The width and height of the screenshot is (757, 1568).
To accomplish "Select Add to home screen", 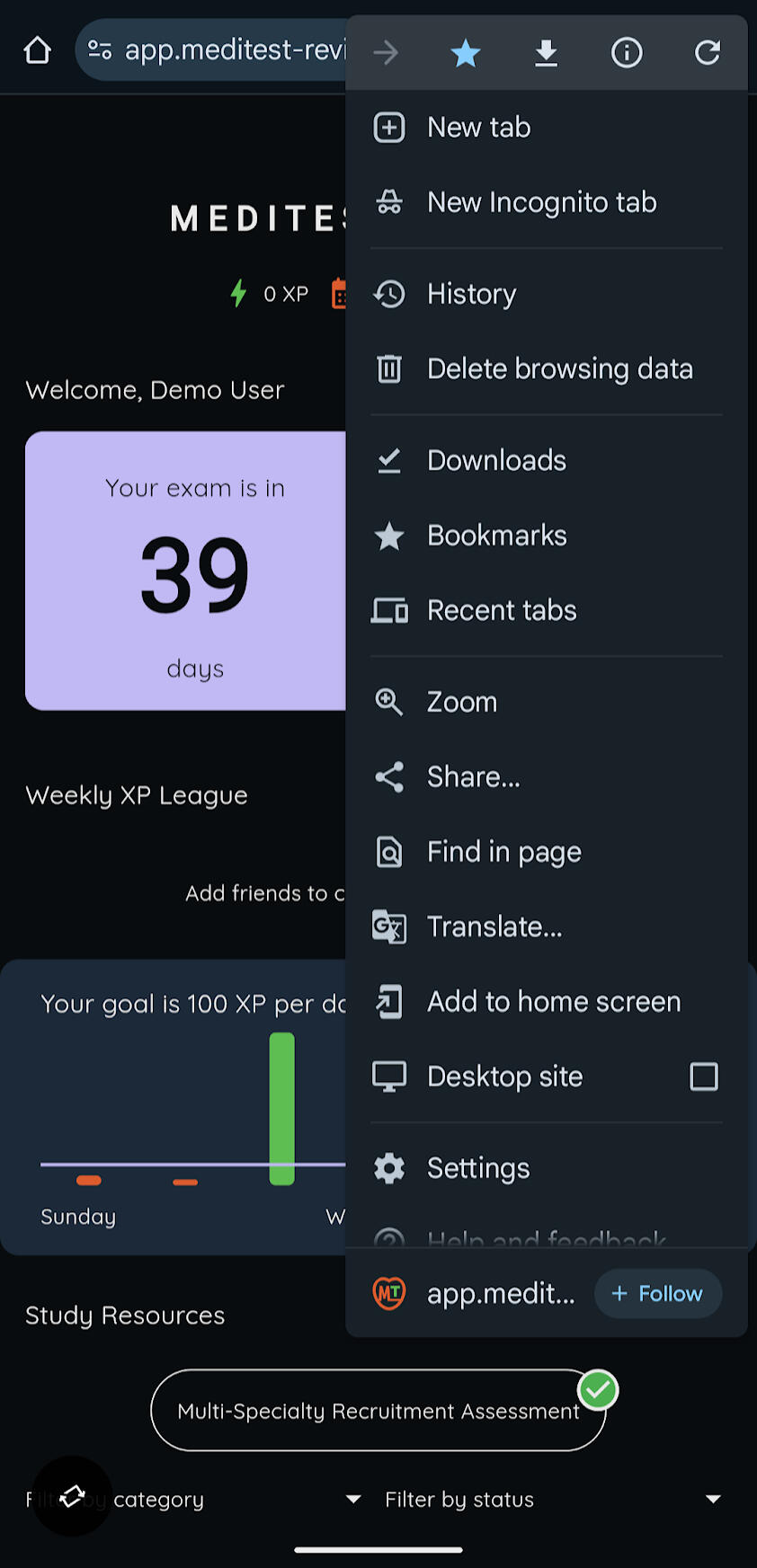I will [x=553, y=1002].
